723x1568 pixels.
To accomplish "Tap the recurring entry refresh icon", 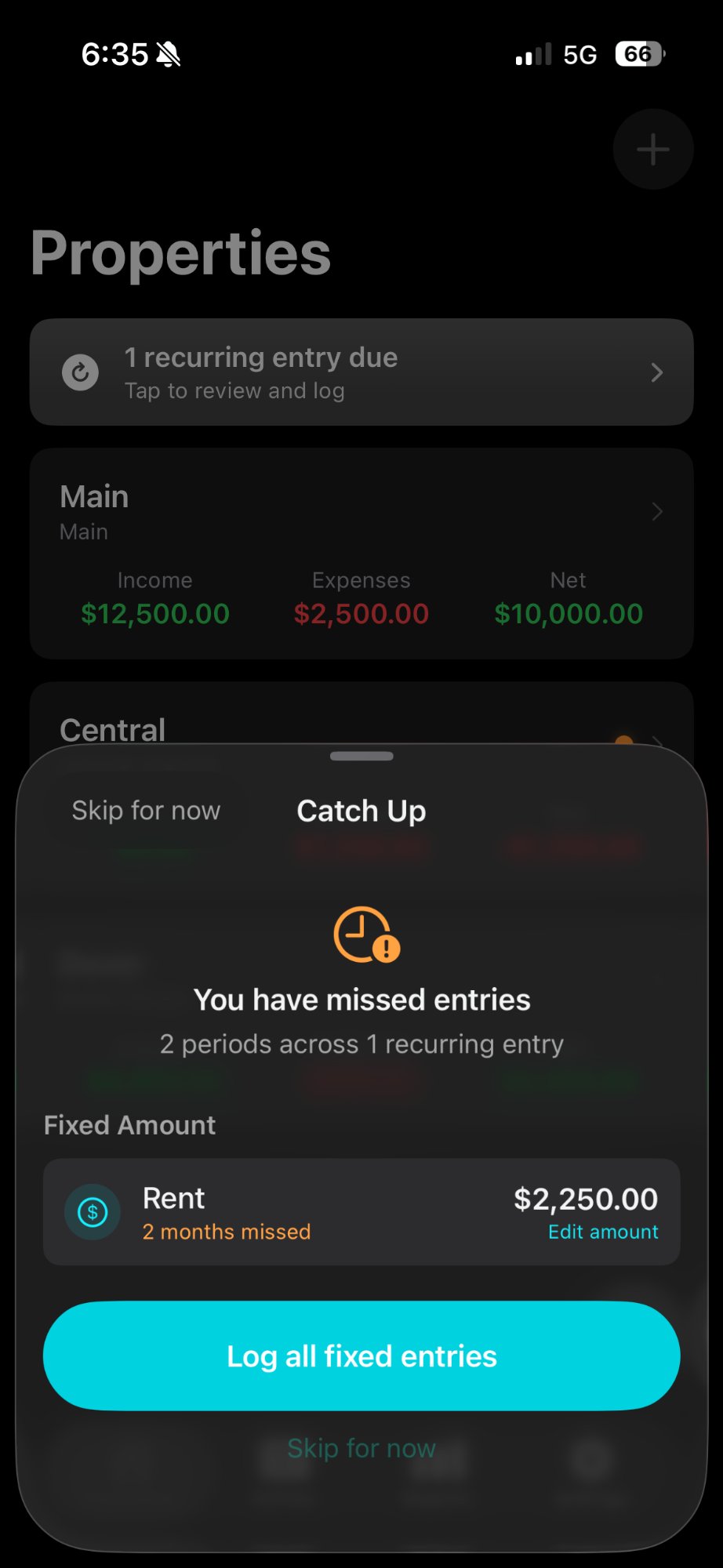I will [79, 372].
